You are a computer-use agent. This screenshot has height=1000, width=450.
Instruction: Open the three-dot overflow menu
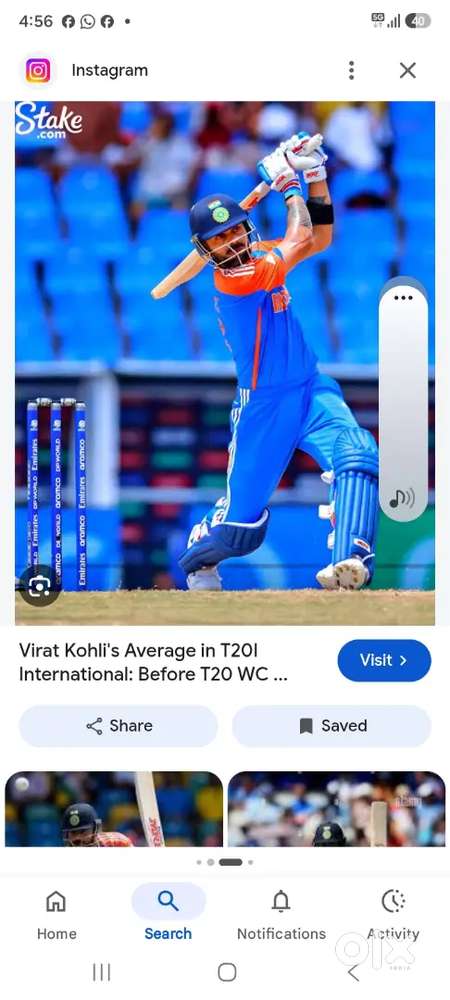(351, 70)
